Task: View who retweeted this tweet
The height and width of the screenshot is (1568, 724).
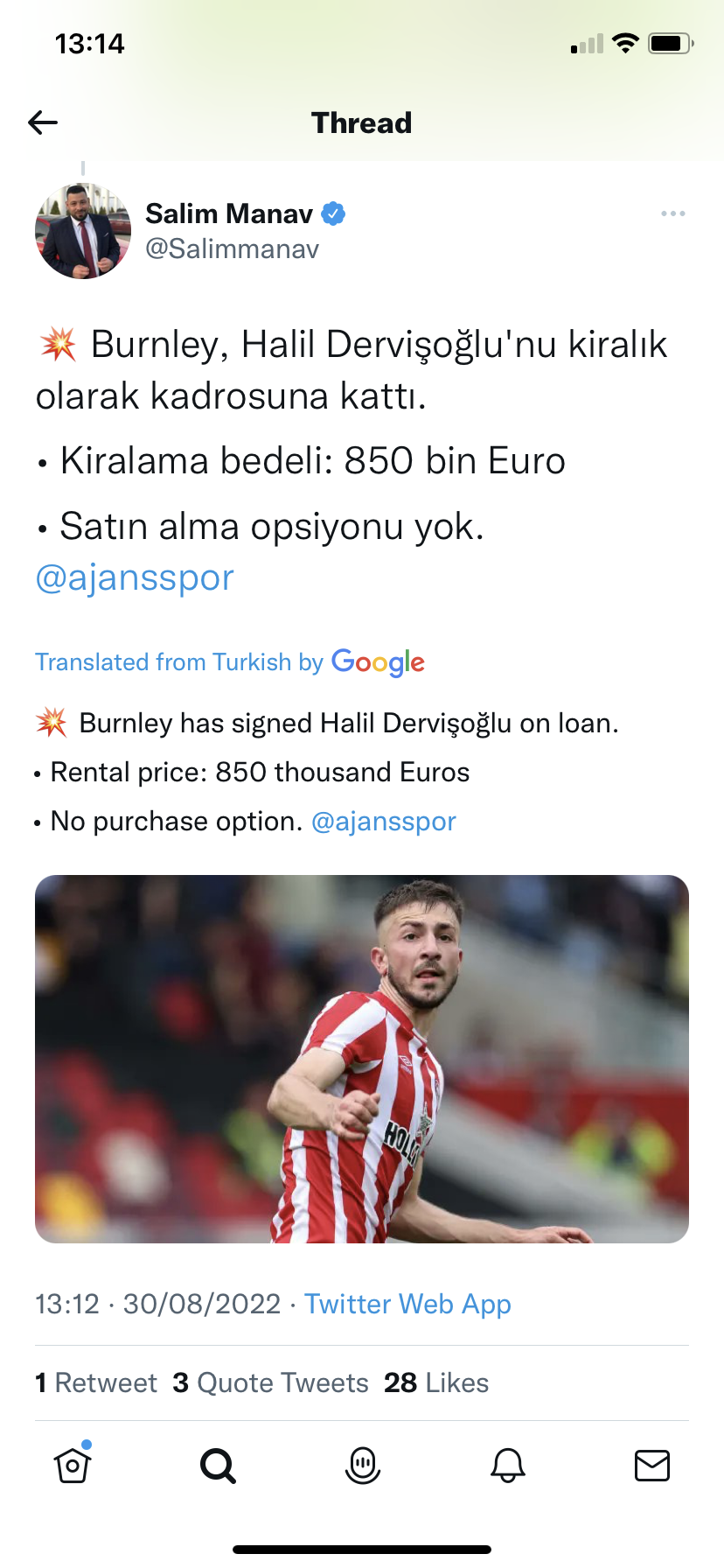Action: [x=96, y=1382]
